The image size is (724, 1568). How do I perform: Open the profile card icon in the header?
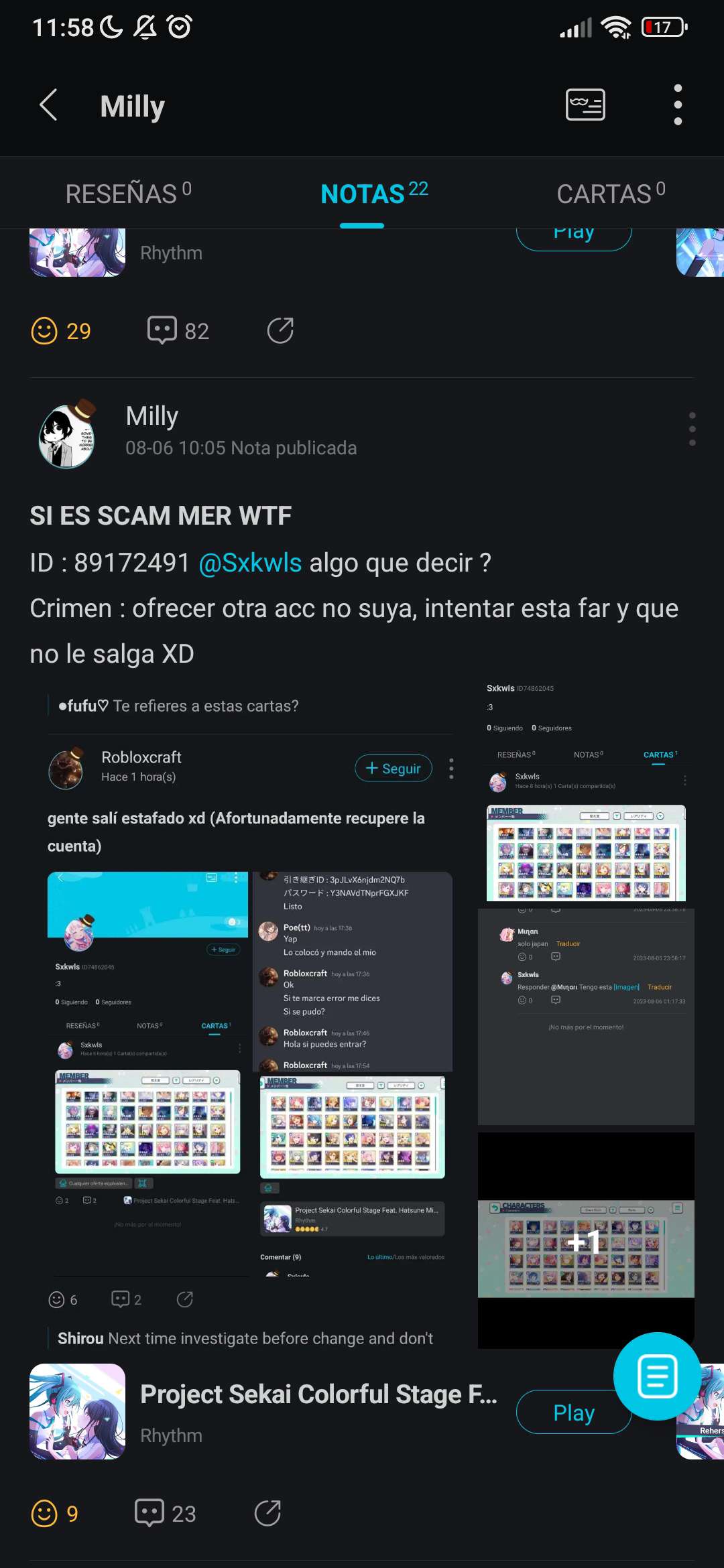coord(585,105)
